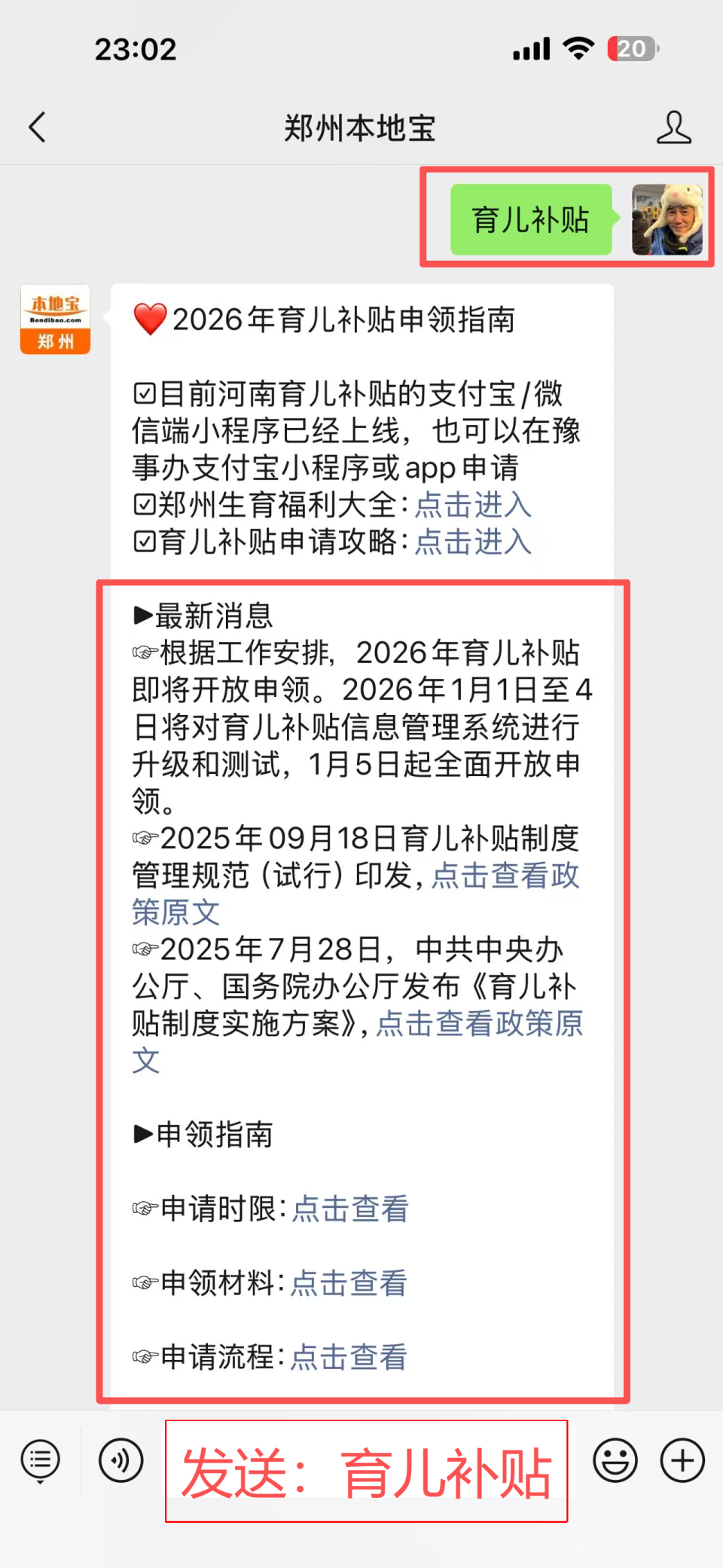
Task: Click the Wi-Fi icon in status bar
Action: coord(578,47)
